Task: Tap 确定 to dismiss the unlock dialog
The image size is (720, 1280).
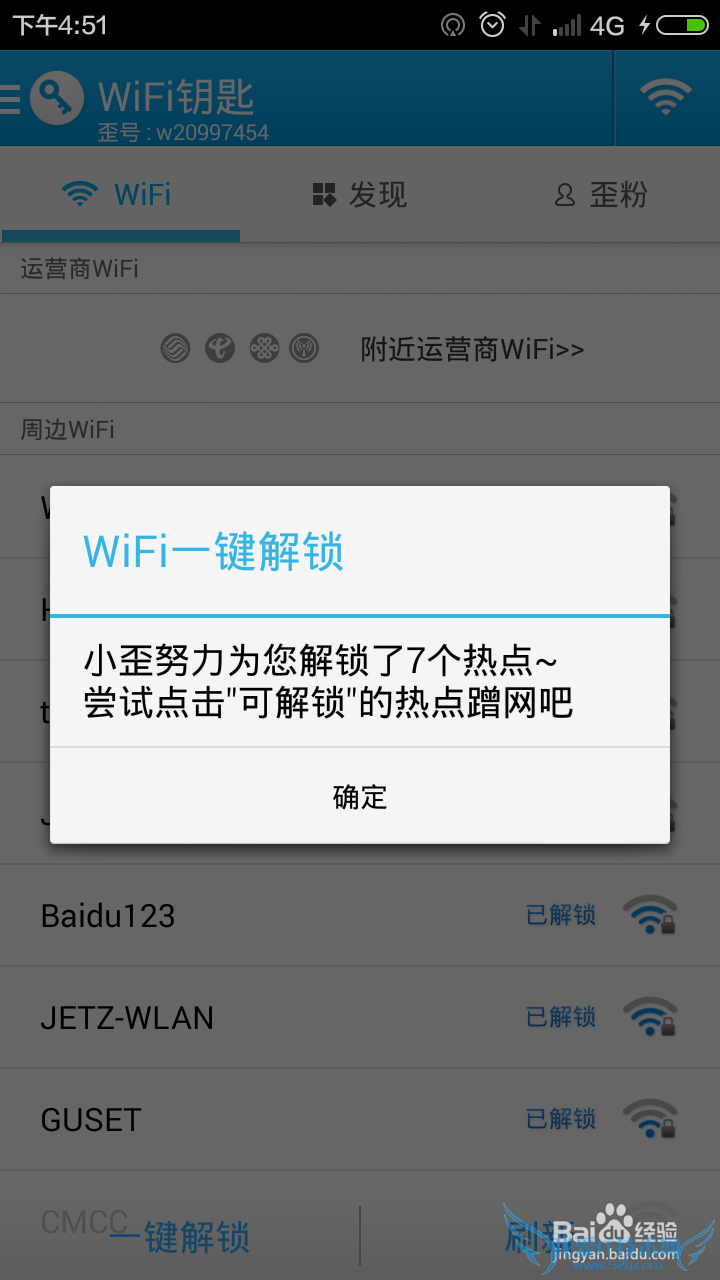Action: pos(360,796)
